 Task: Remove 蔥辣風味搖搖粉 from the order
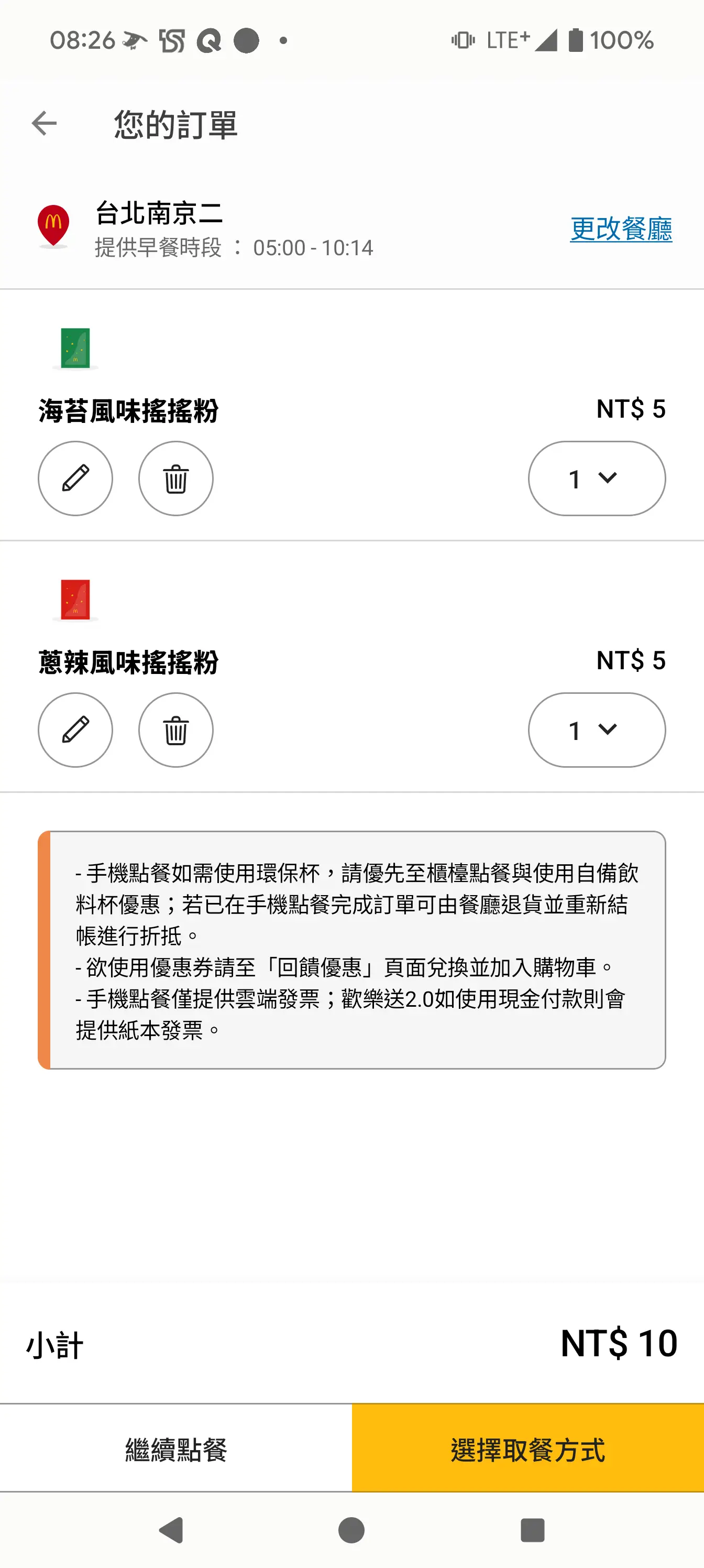pyautogui.click(x=176, y=730)
